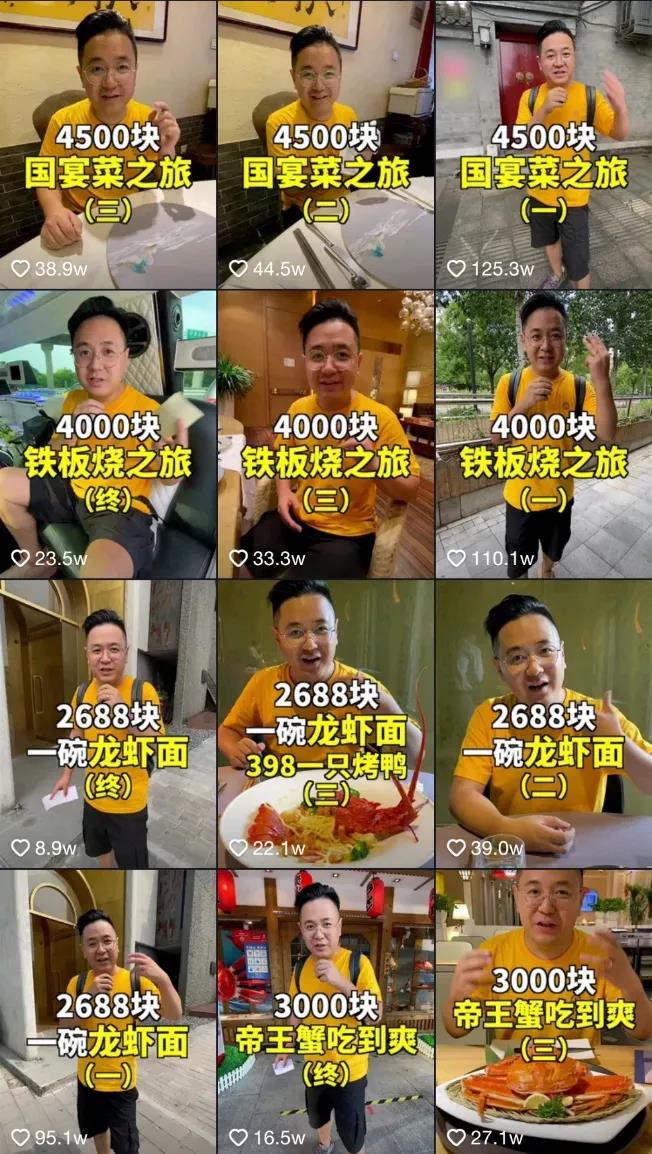View the 铁板烧之旅 (一) video

coord(544,434)
